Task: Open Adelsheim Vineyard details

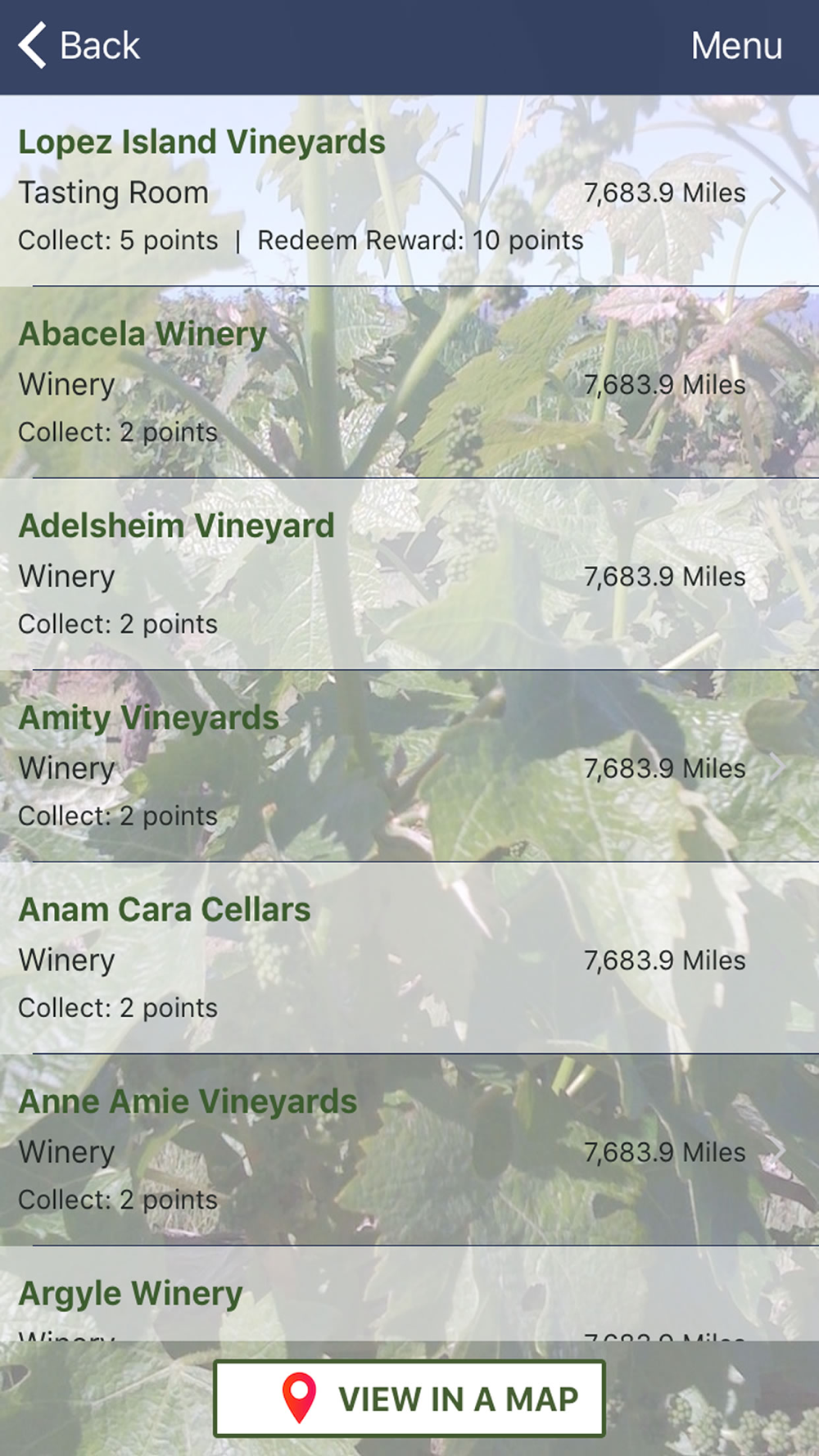Action: click(x=409, y=574)
